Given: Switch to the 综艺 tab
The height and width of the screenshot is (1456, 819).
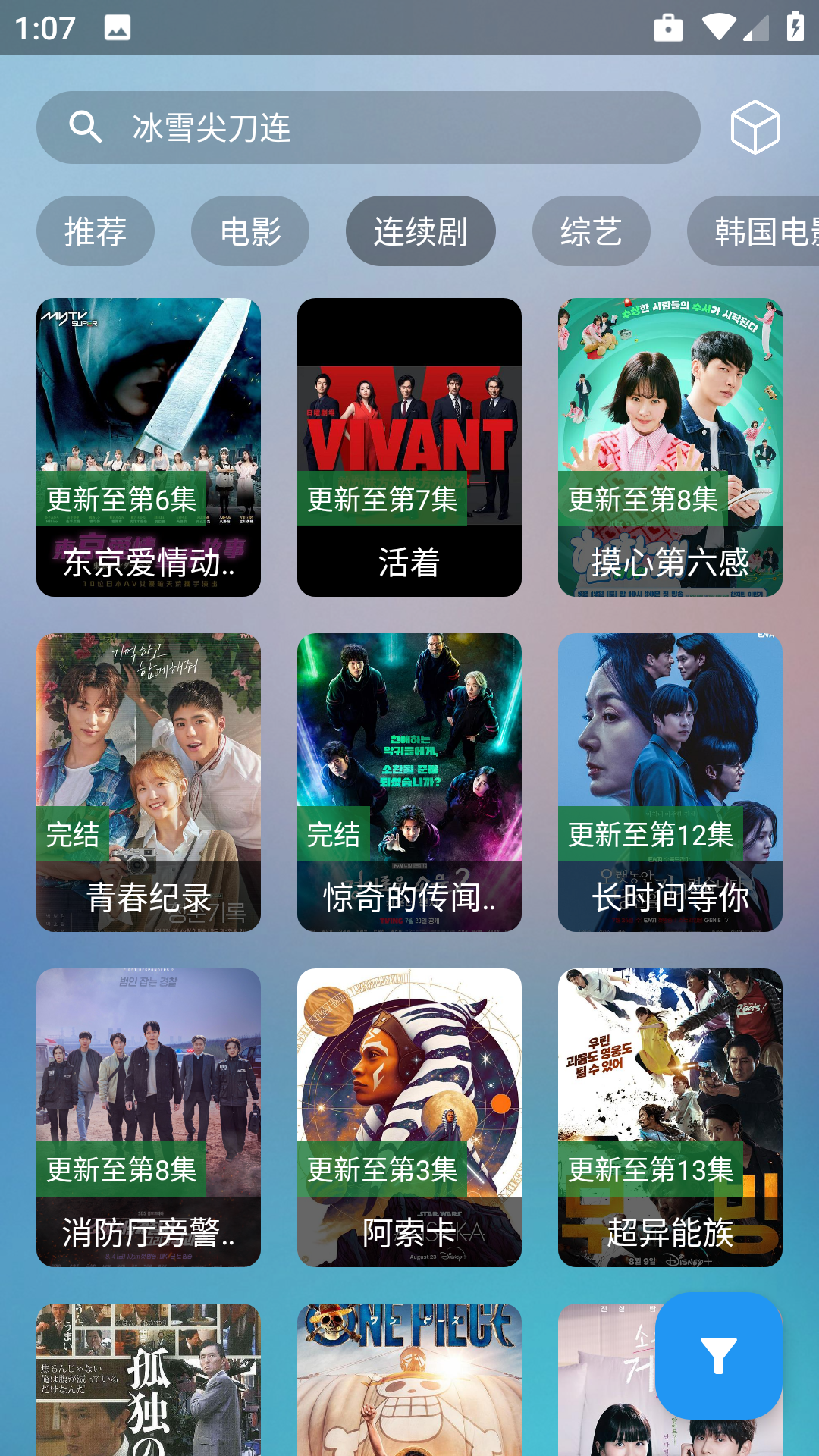Looking at the screenshot, I should coord(591,231).
